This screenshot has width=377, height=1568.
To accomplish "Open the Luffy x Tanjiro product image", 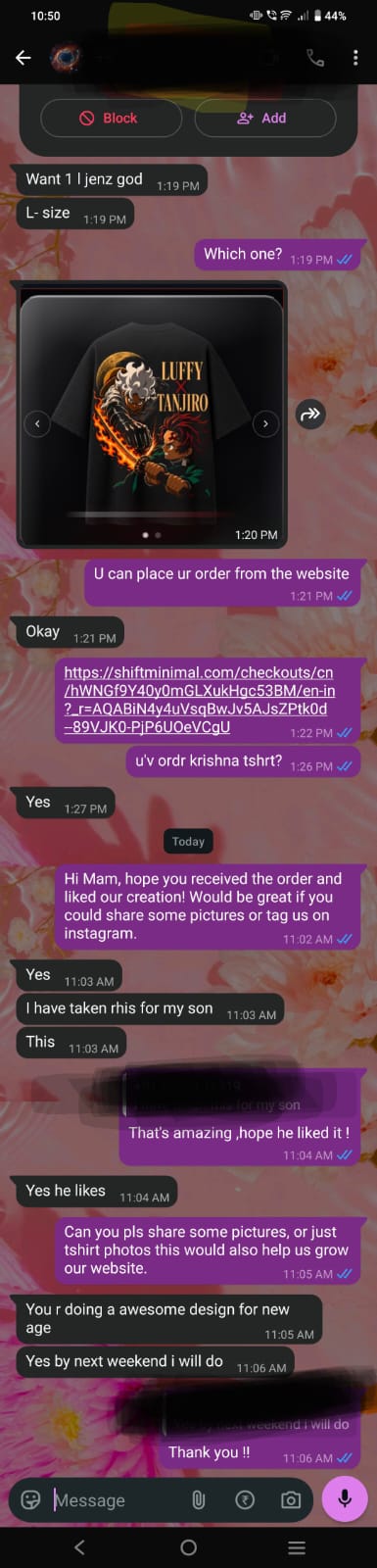I will coord(152,414).
